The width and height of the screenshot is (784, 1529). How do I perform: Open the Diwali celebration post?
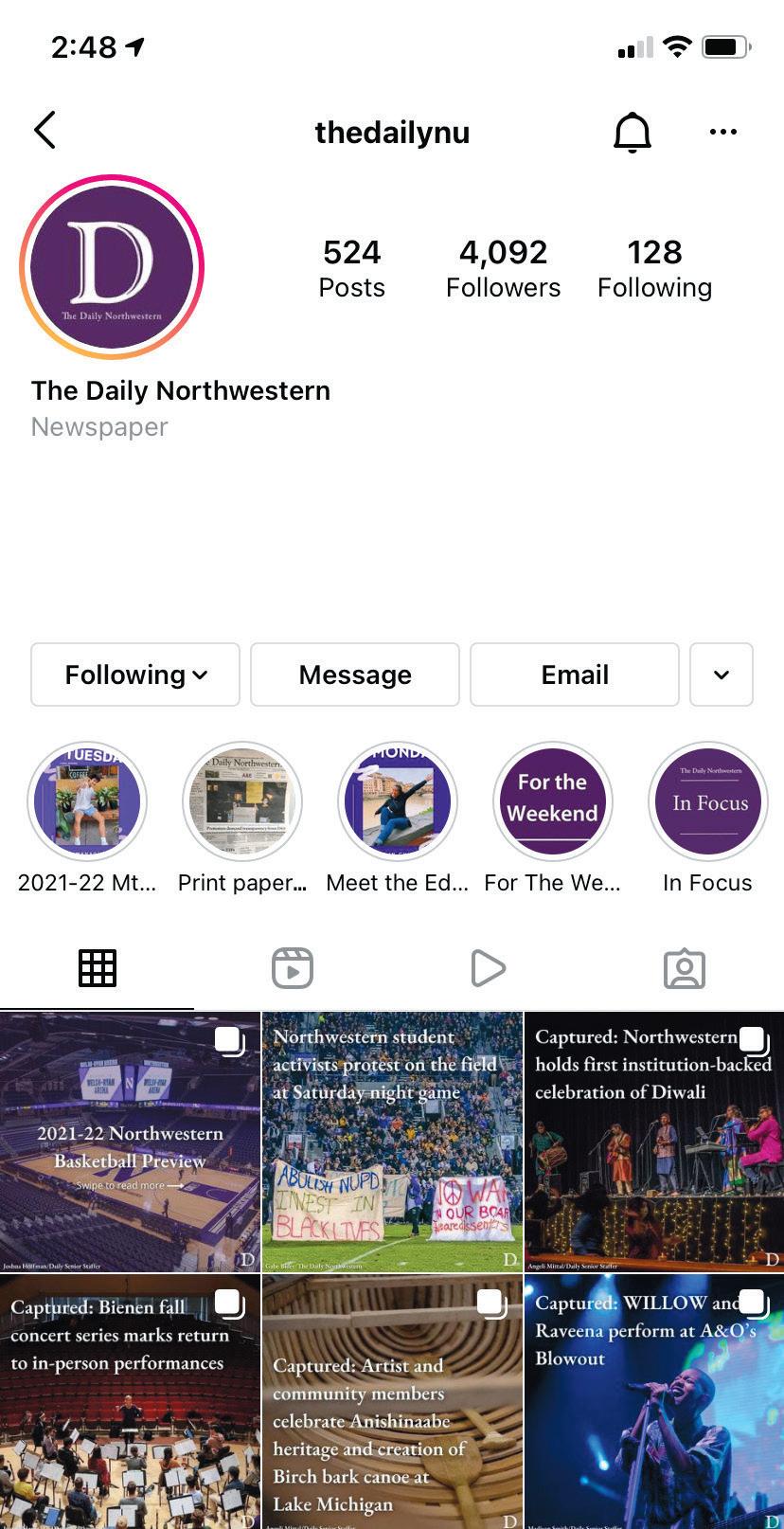pyautogui.click(x=654, y=1142)
